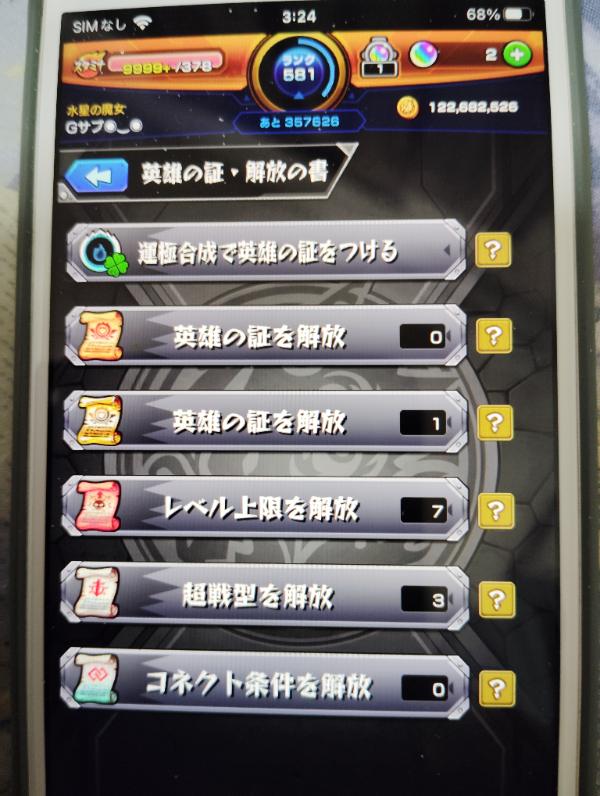The height and width of the screenshot is (796, 600).
Task: Show help for レベル上限を解放
Action: 497,510
